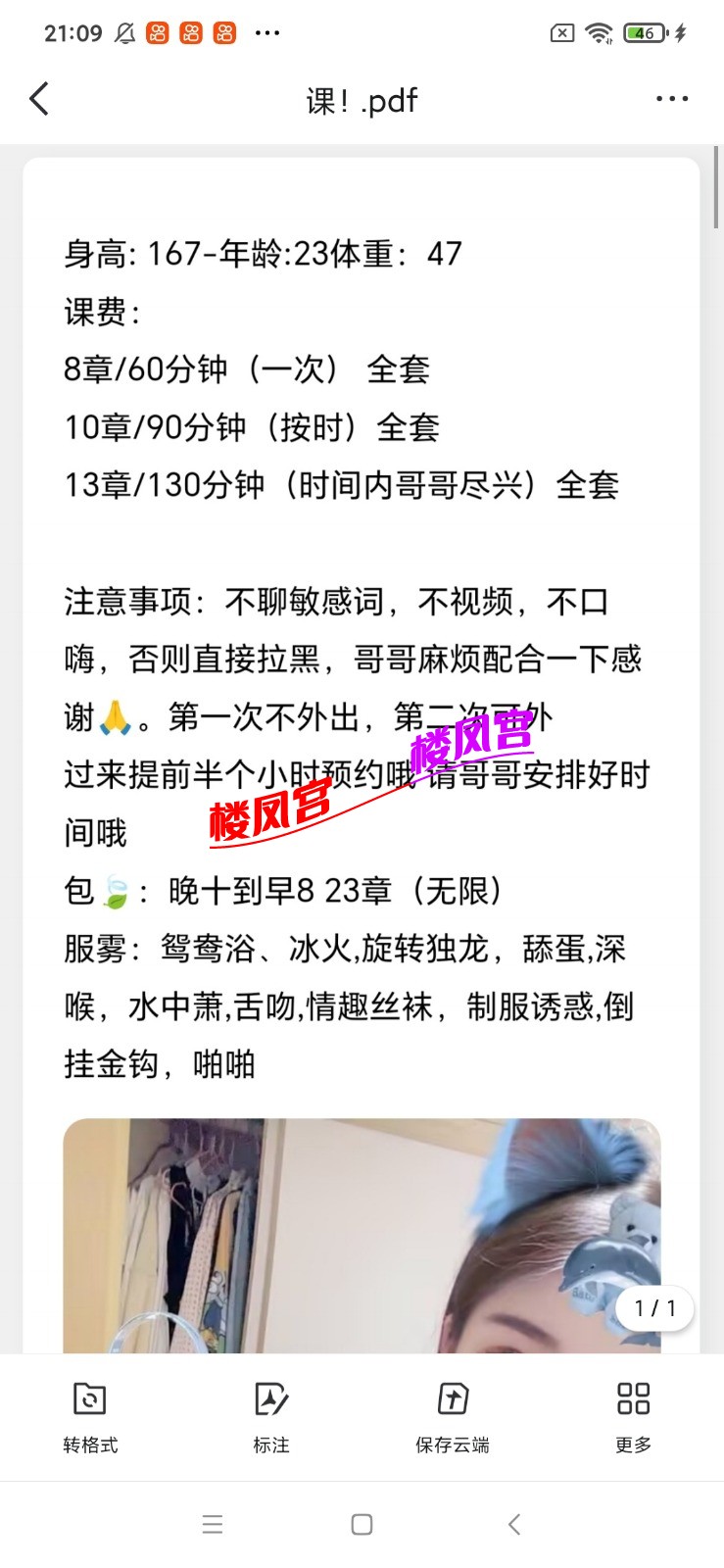The height and width of the screenshot is (1568, 724).
Task: Tap the muted notifications icon in status bar
Action: coord(123,32)
